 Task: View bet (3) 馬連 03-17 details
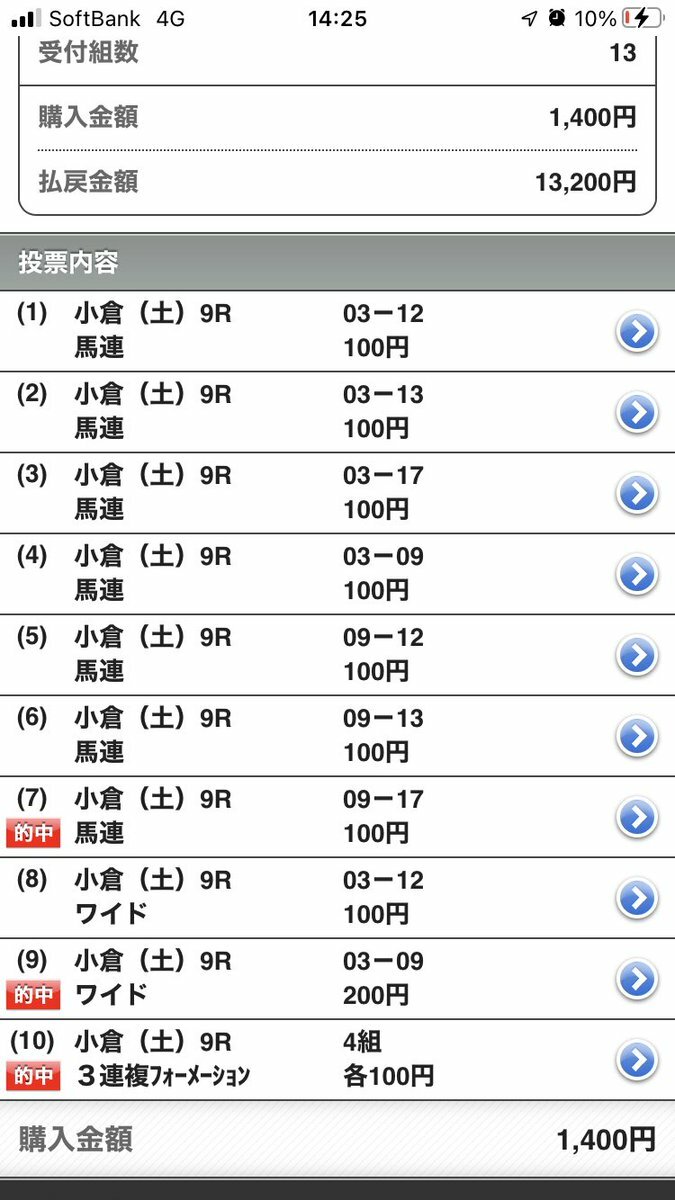click(337, 493)
